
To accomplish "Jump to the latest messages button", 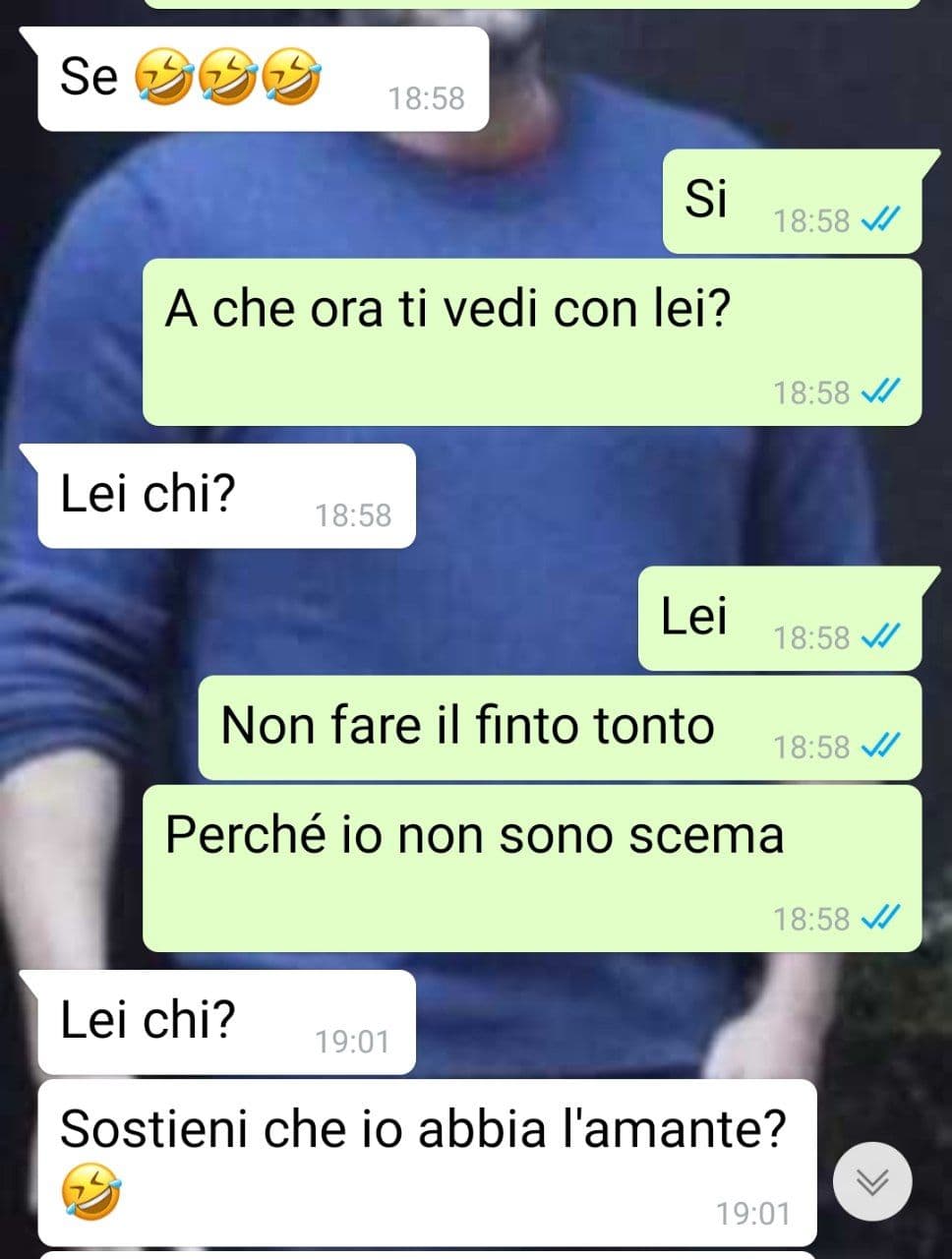I will click(871, 1180).
